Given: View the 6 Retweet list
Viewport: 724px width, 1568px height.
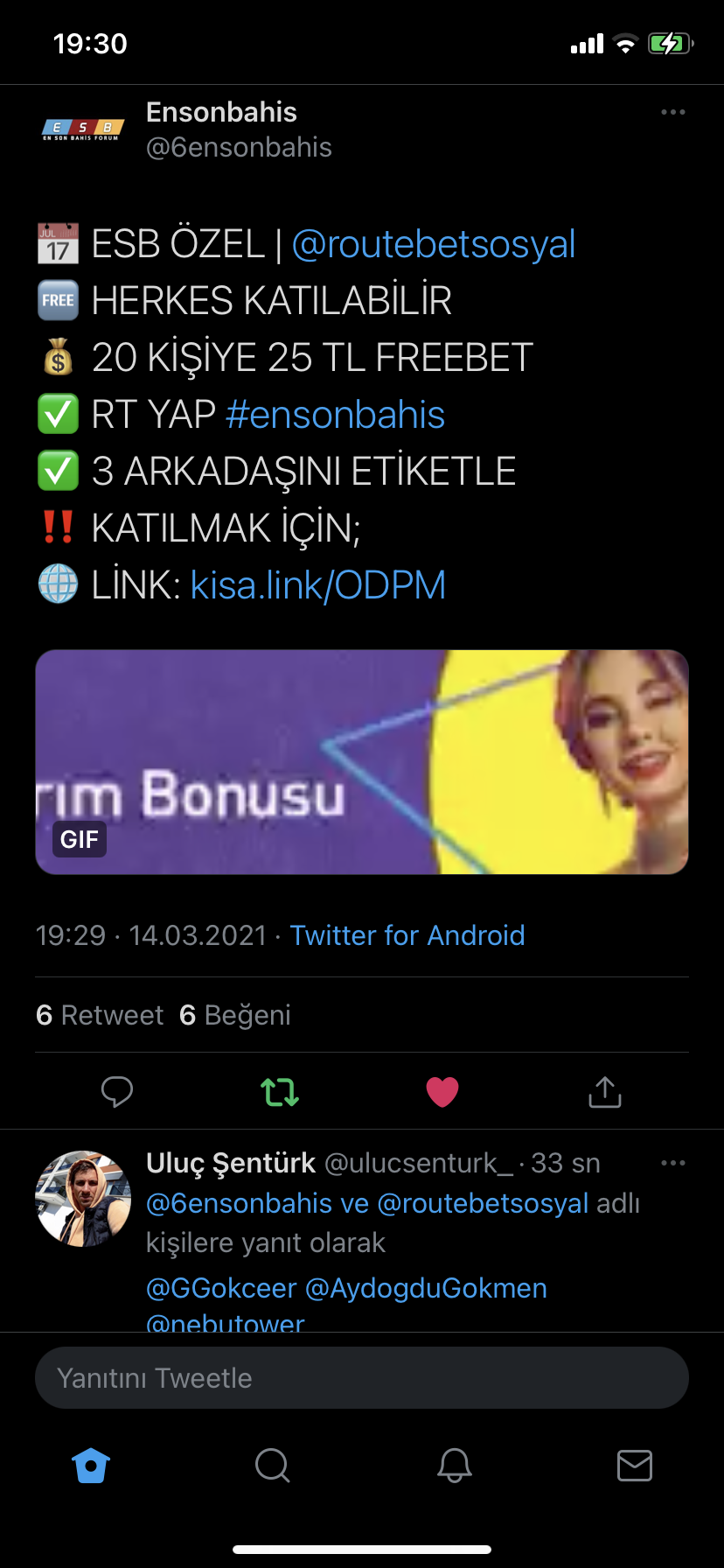Looking at the screenshot, I should [x=100, y=1015].
